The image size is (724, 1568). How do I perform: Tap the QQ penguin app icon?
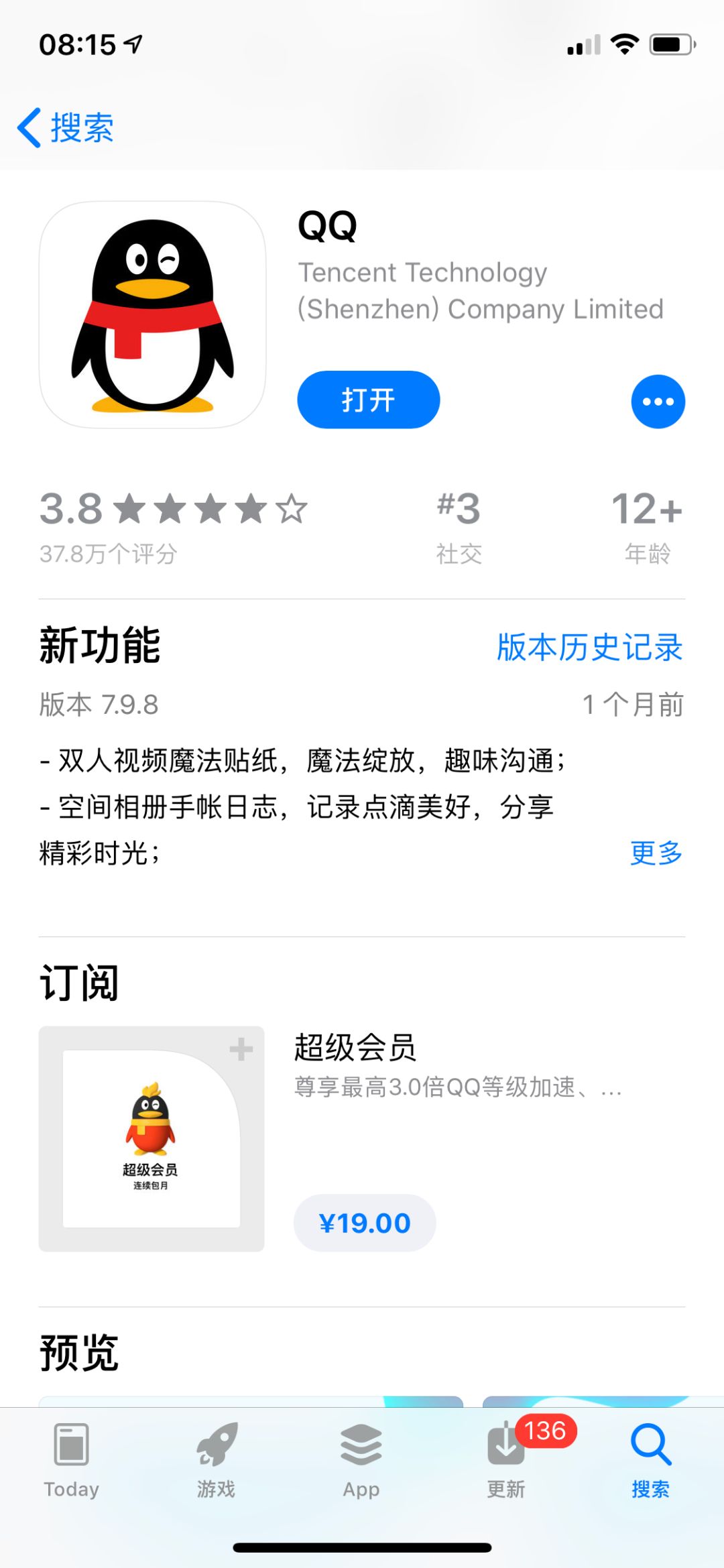tap(152, 315)
